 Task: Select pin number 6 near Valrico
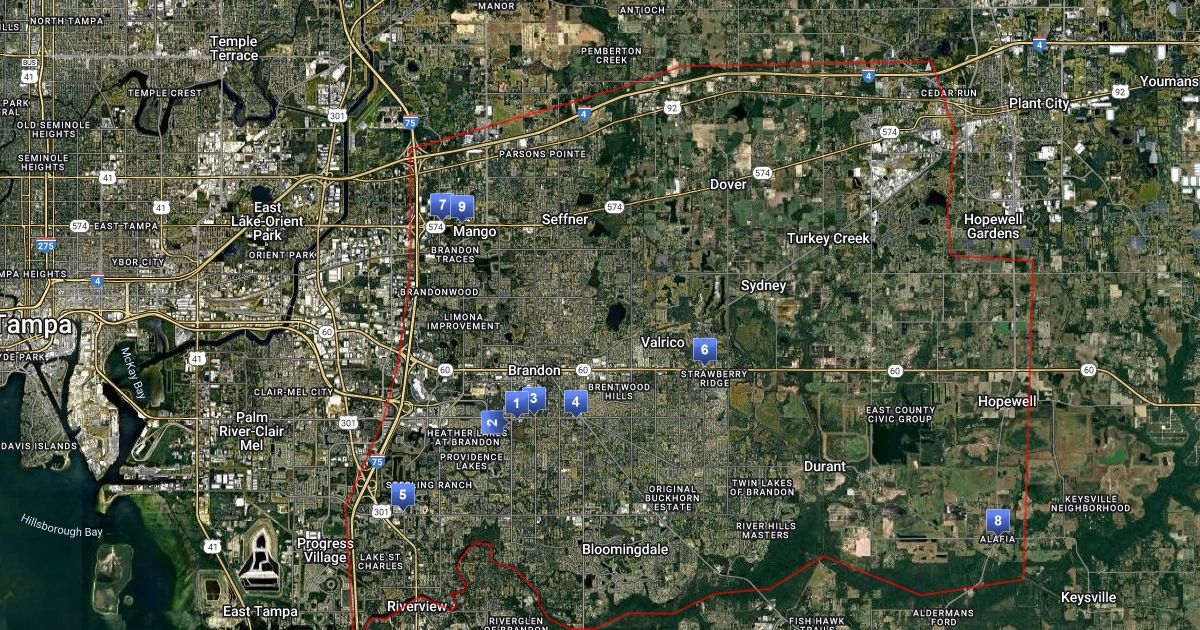pyautogui.click(x=705, y=350)
